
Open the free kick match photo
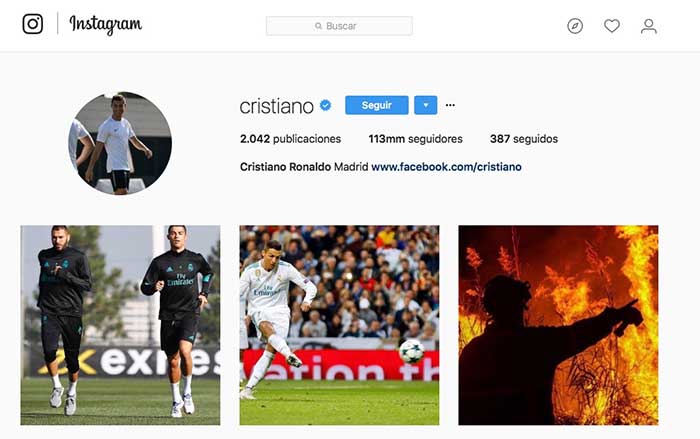point(339,325)
